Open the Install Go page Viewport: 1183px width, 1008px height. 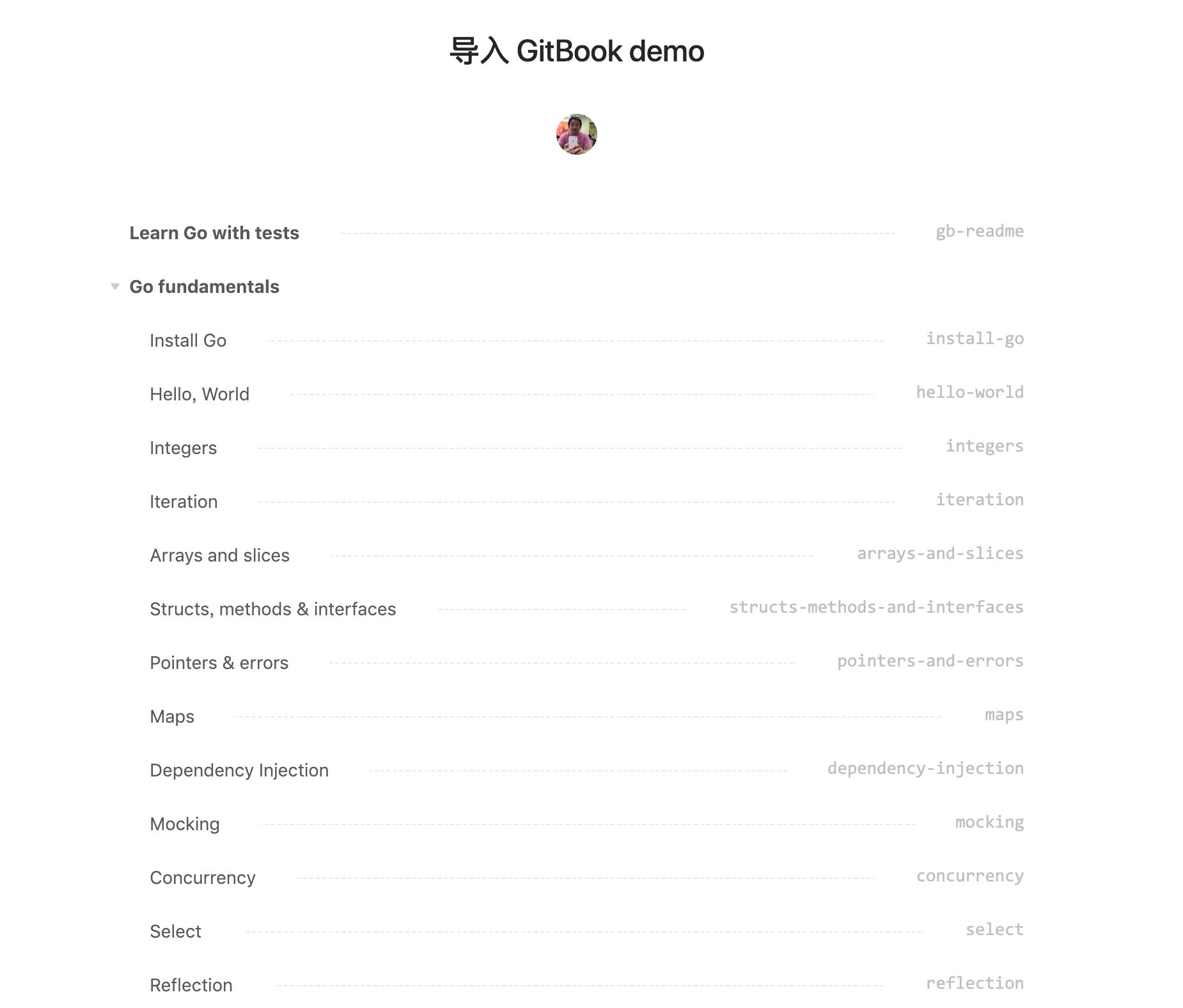[x=188, y=340]
